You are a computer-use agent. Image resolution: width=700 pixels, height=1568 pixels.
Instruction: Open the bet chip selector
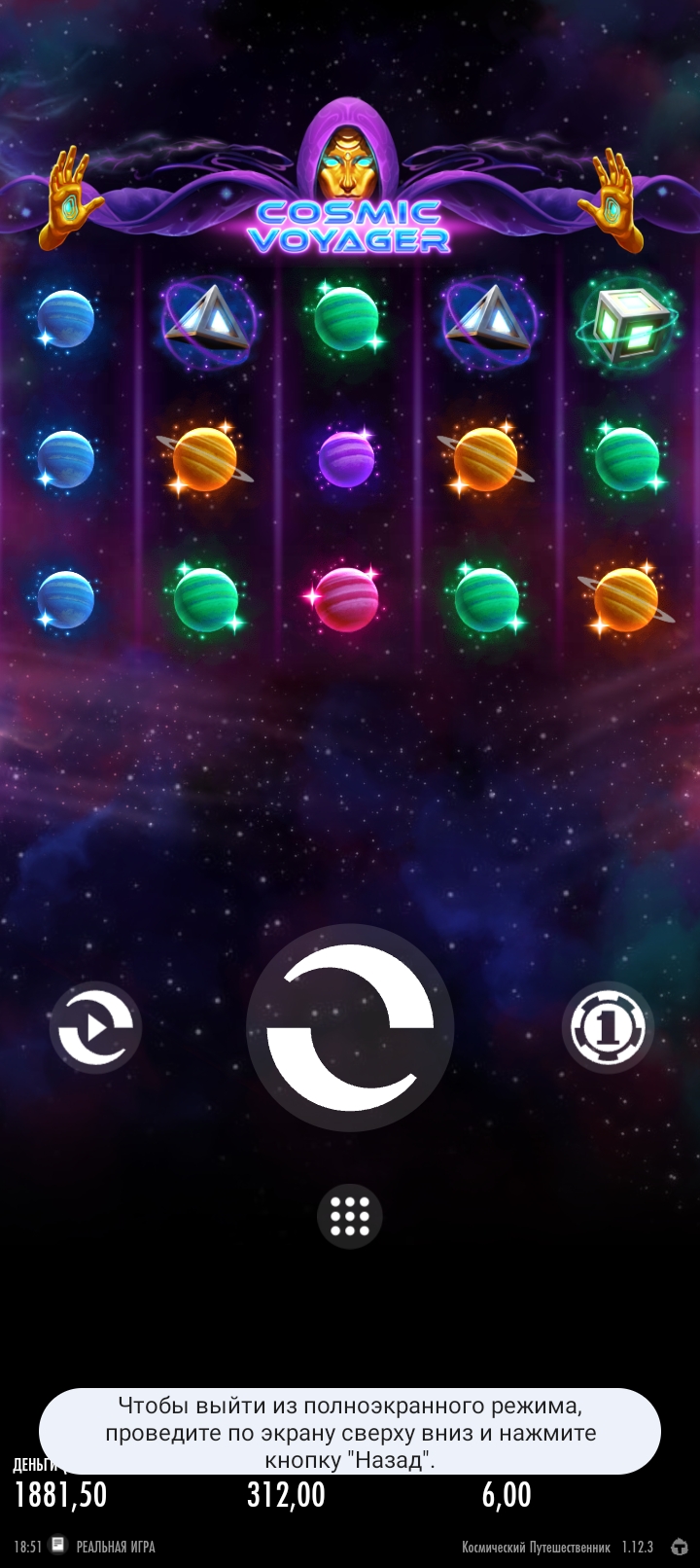(x=608, y=1027)
